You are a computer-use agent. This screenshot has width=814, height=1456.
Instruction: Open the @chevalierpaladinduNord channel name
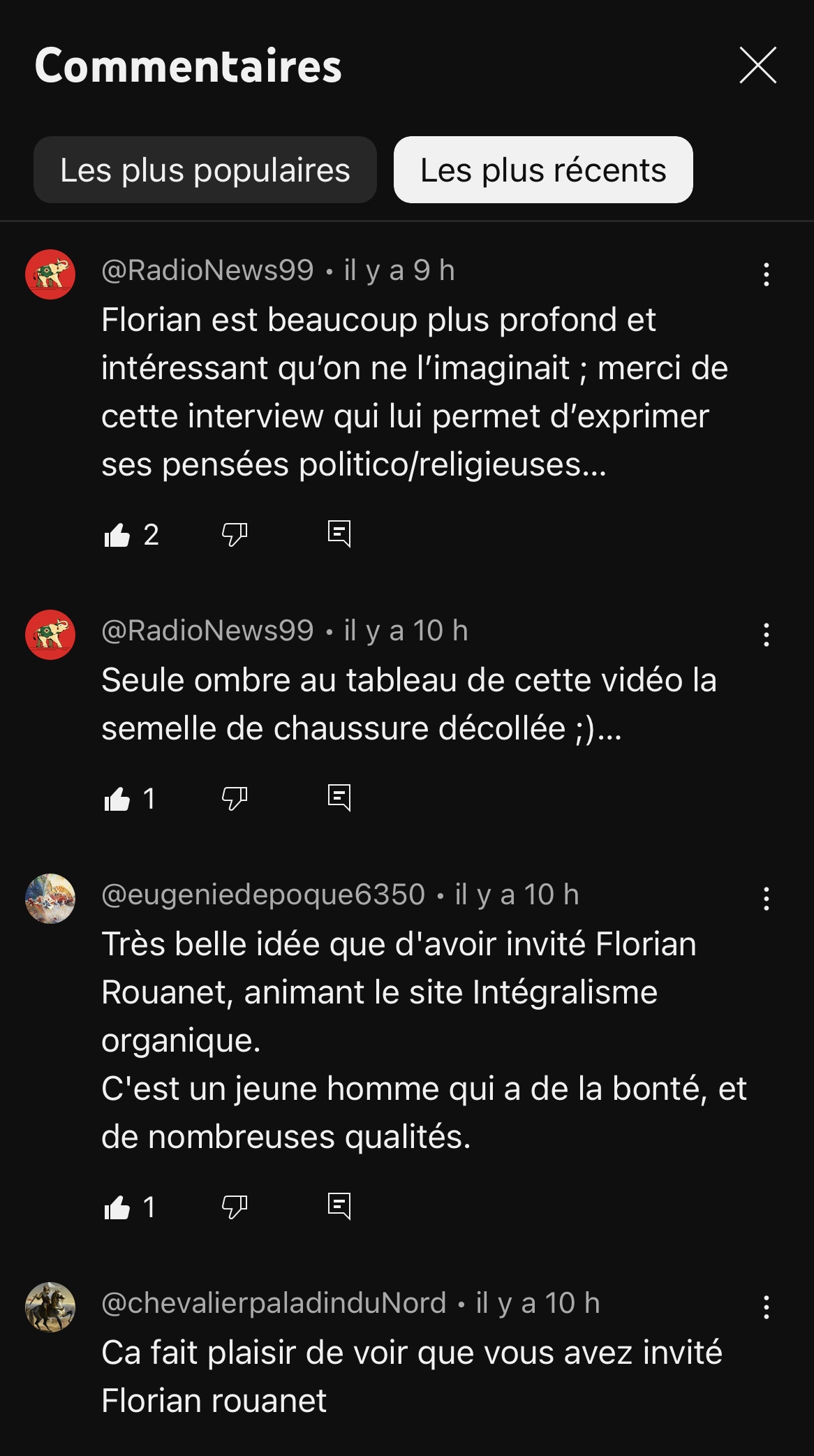pos(274,1303)
